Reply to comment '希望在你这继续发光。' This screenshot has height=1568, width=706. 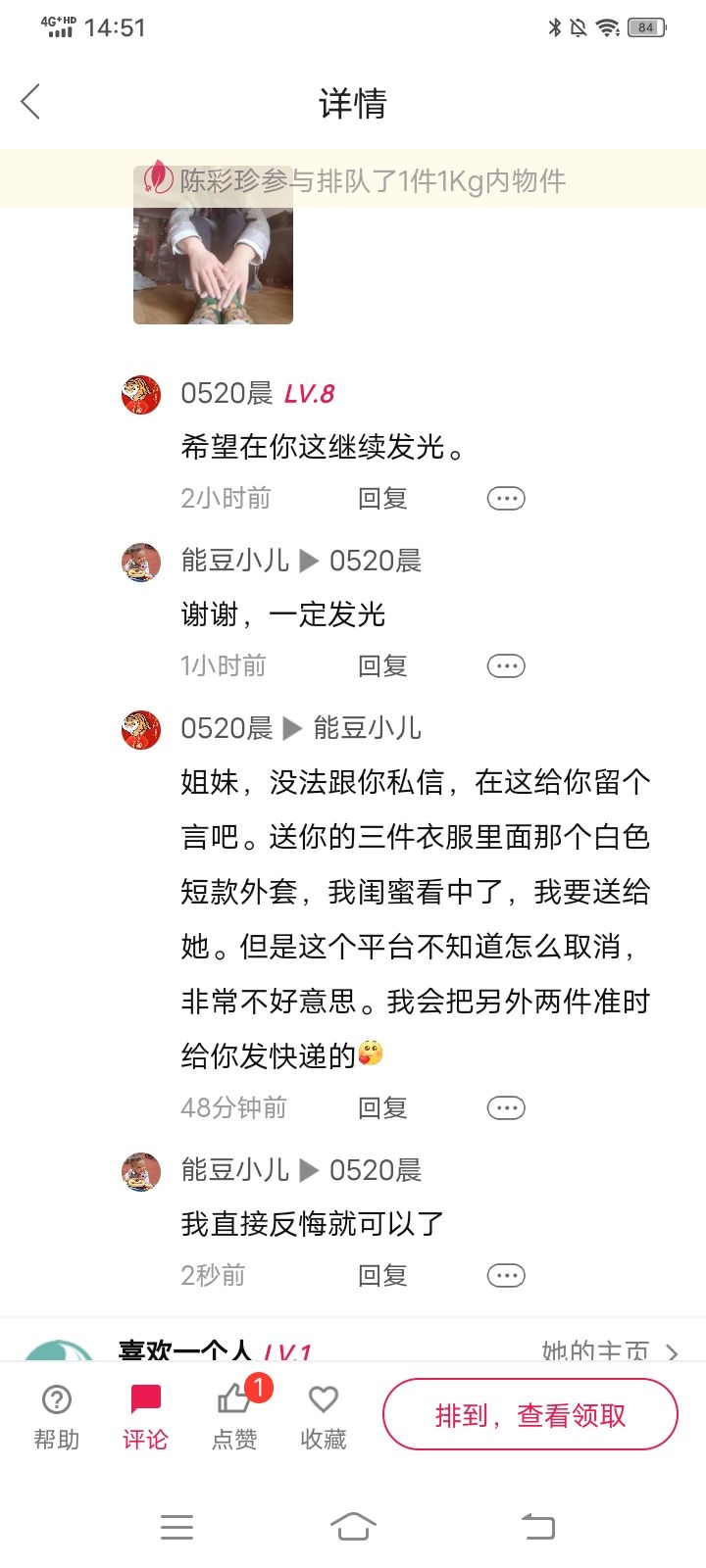(x=382, y=499)
